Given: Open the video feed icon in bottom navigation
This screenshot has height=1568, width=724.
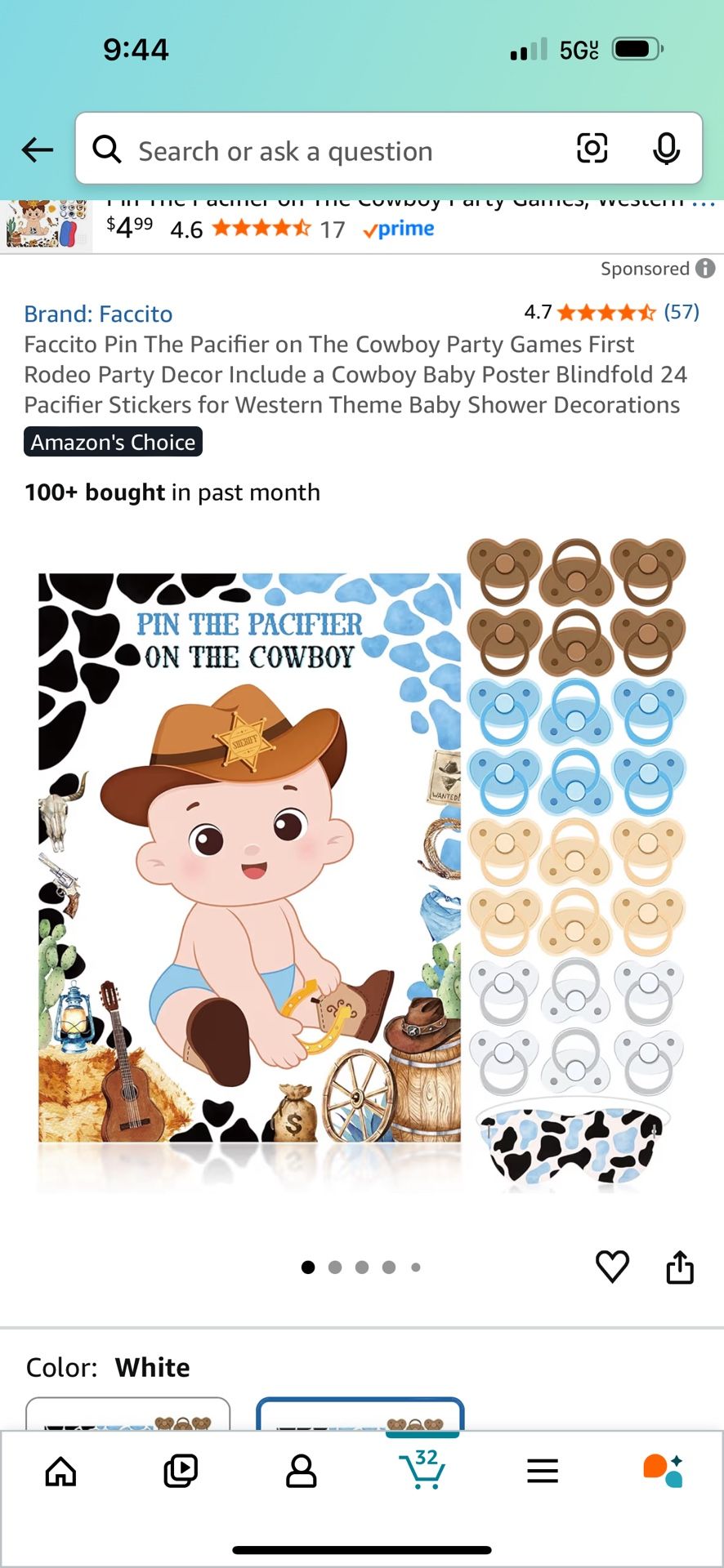Looking at the screenshot, I should [x=180, y=1470].
